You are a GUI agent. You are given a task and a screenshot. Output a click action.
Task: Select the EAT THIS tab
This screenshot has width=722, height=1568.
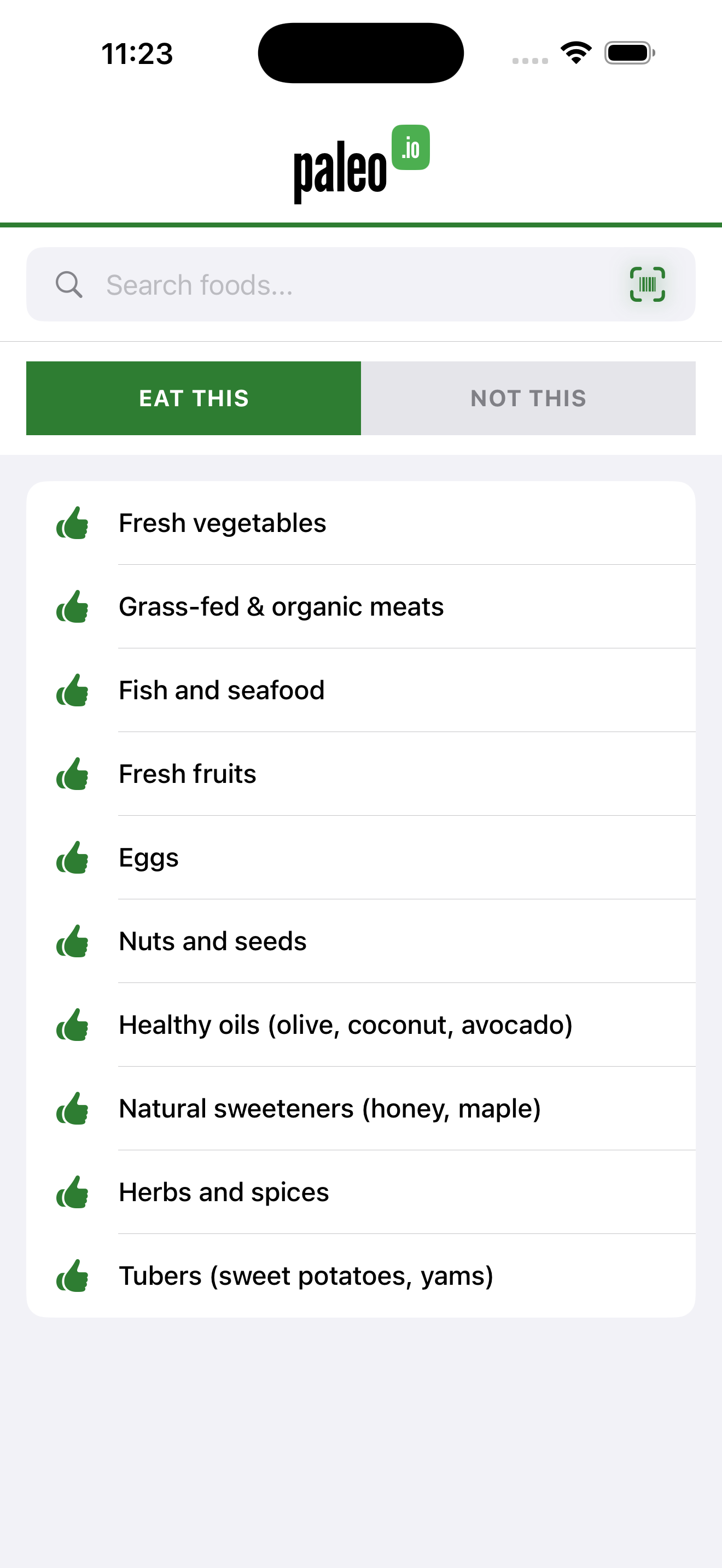pyautogui.click(x=194, y=398)
